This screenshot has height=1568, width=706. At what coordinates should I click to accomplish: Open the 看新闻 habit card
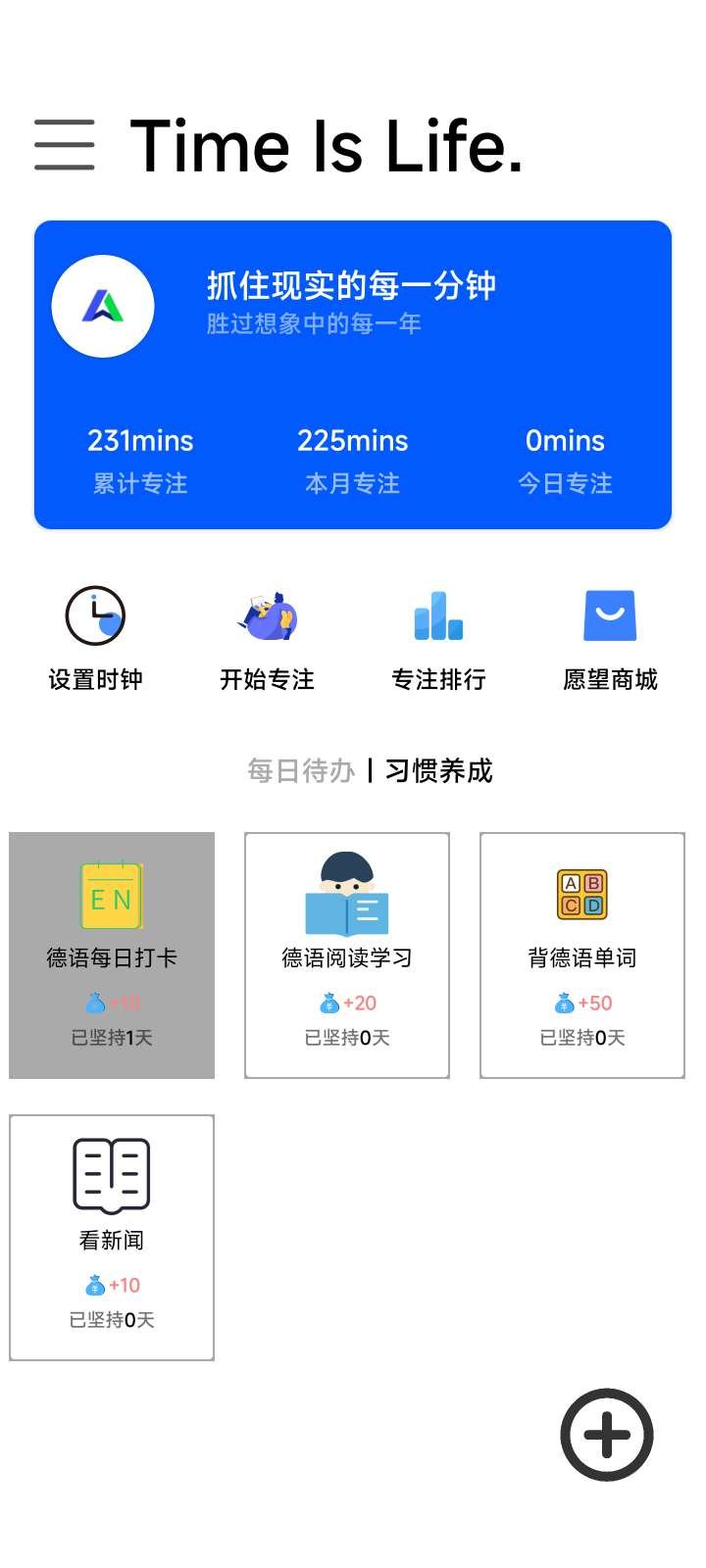112,1237
